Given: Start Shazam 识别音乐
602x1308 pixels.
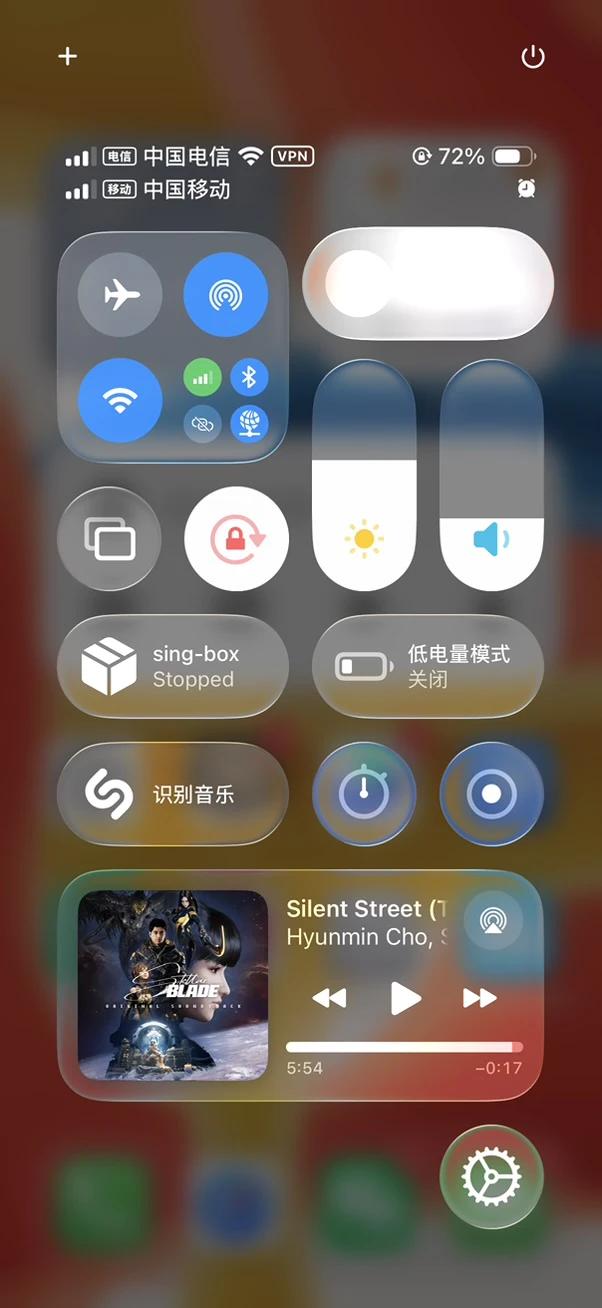Looking at the screenshot, I should 172,795.
